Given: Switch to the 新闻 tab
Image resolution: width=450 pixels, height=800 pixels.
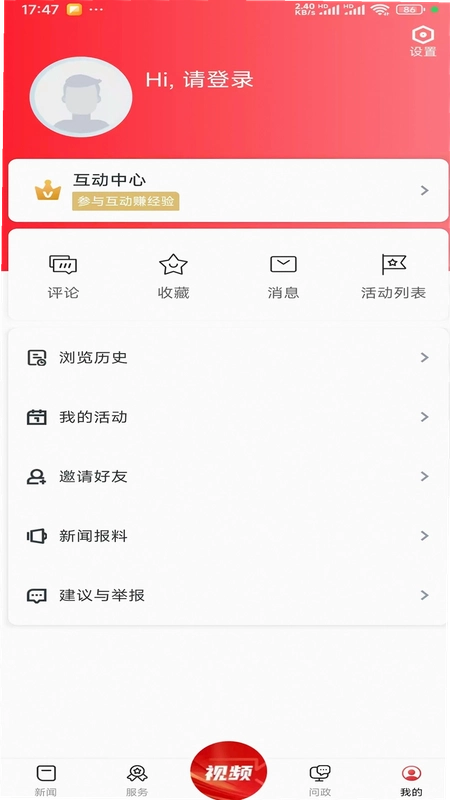Looking at the screenshot, I should click(46, 781).
